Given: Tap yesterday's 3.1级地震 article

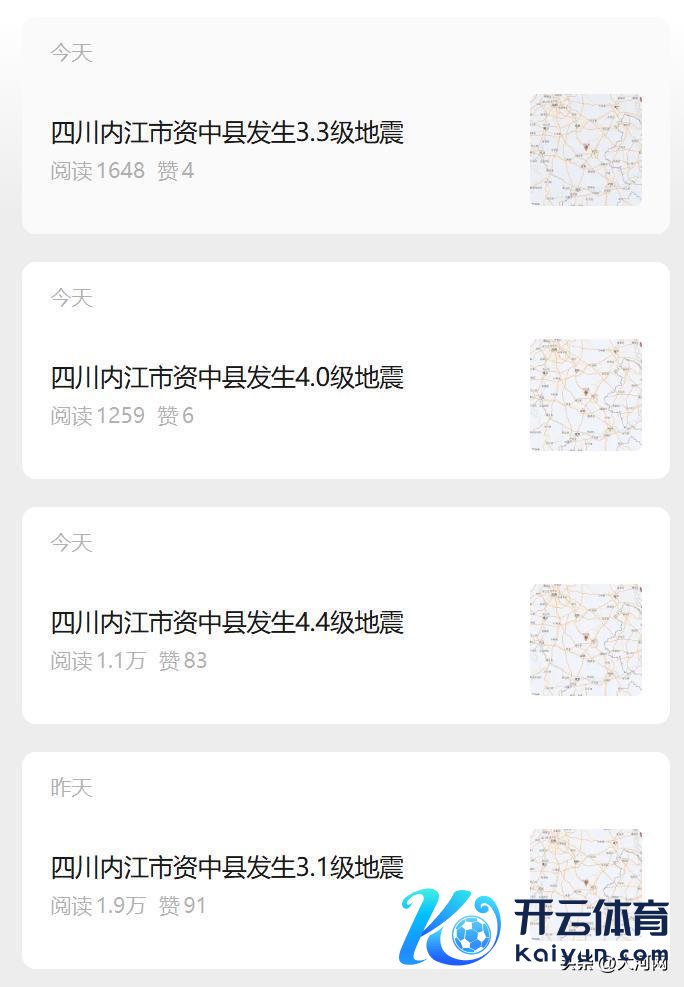Looking at the screenshot, I should point(227,867).
